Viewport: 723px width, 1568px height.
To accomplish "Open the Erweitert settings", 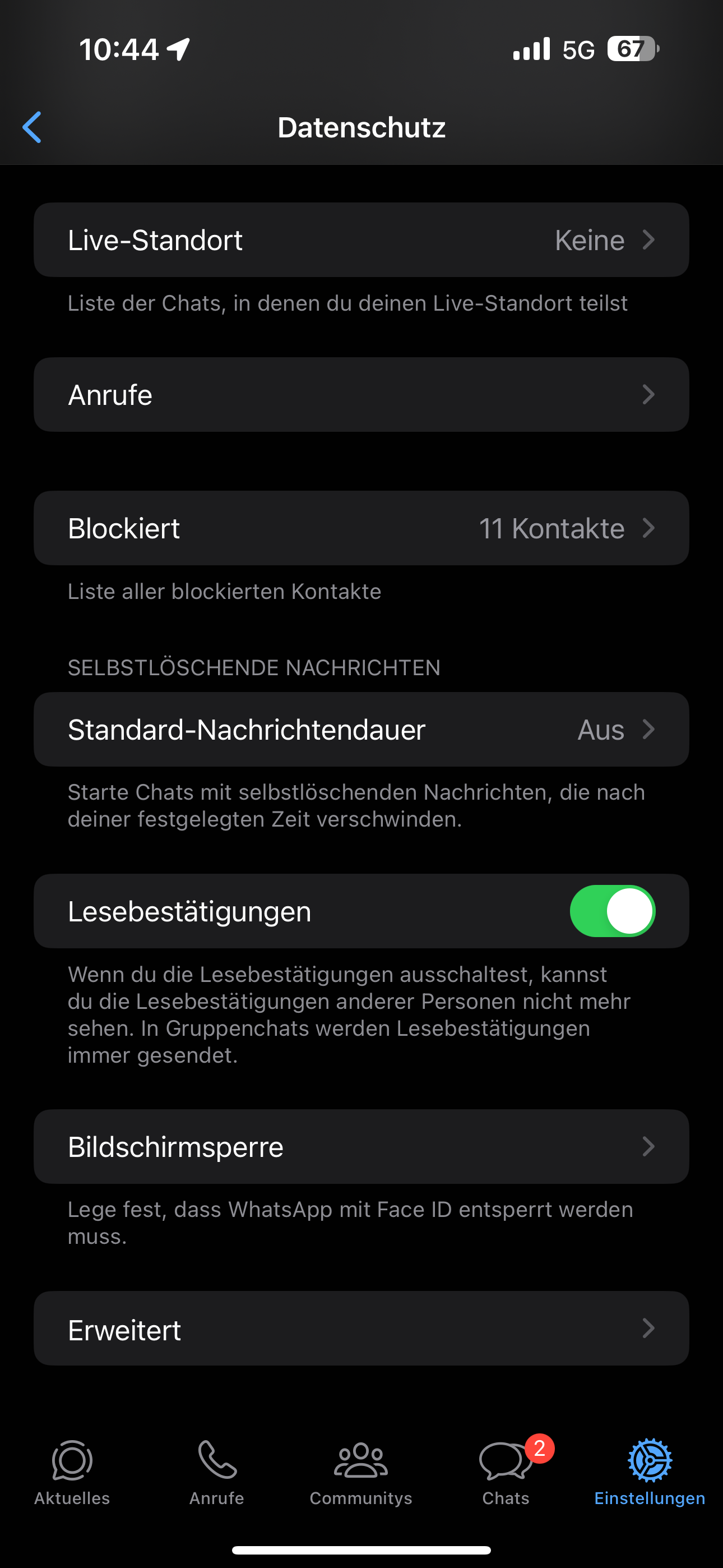I will pos(361,1330).
